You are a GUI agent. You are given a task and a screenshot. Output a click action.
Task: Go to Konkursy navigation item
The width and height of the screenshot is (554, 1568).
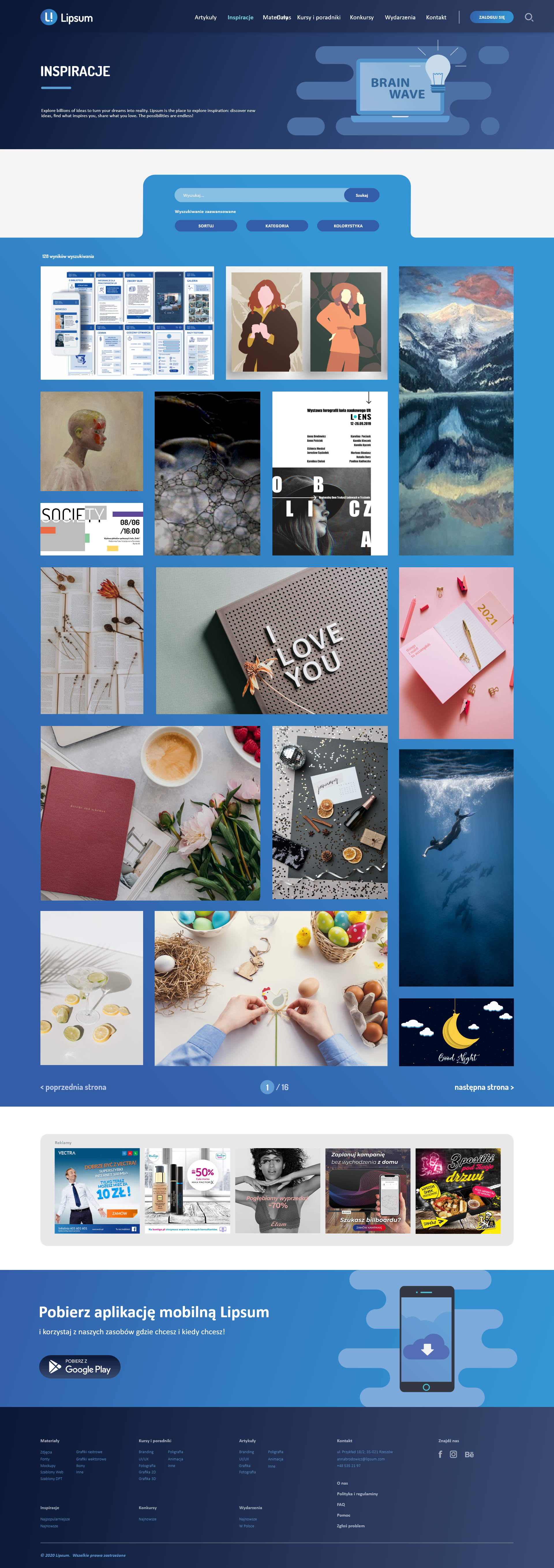[362, 17]
